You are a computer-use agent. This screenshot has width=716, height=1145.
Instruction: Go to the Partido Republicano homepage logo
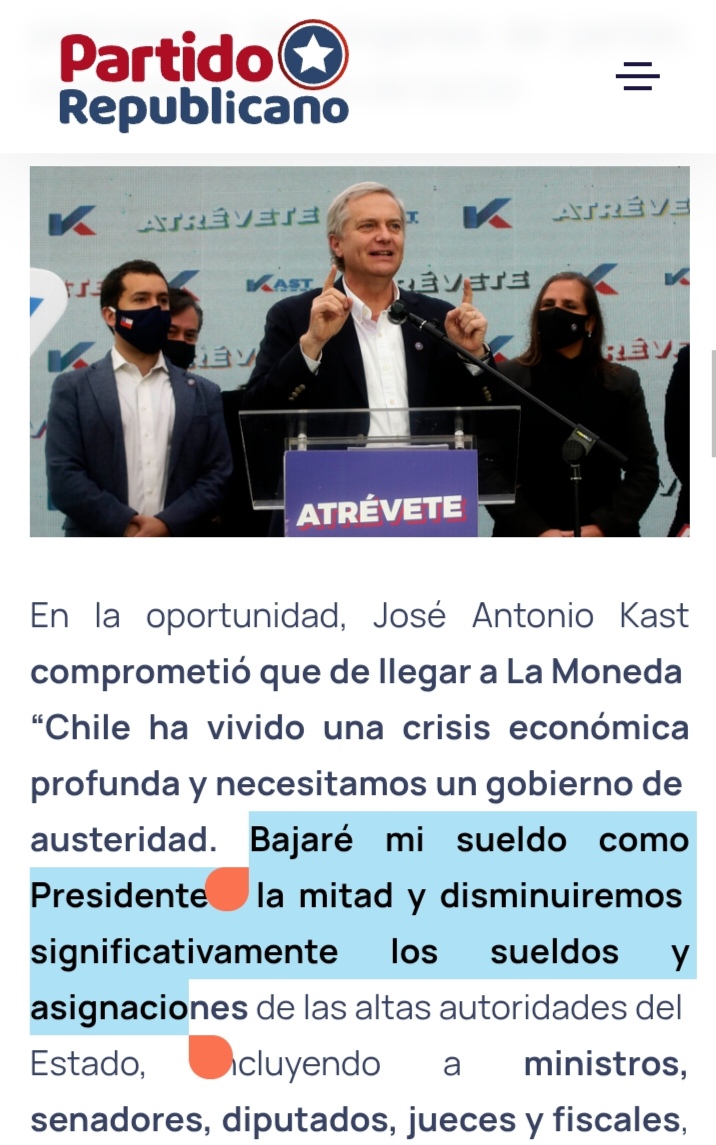point(204,77)
